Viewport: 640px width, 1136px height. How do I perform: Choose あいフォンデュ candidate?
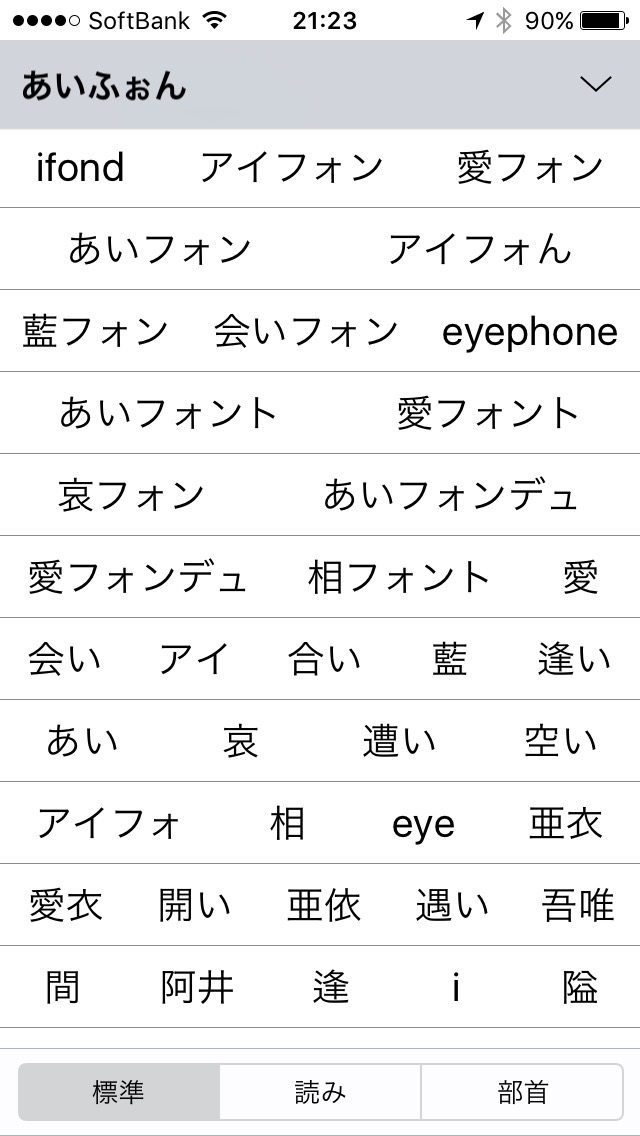(450, 496)
